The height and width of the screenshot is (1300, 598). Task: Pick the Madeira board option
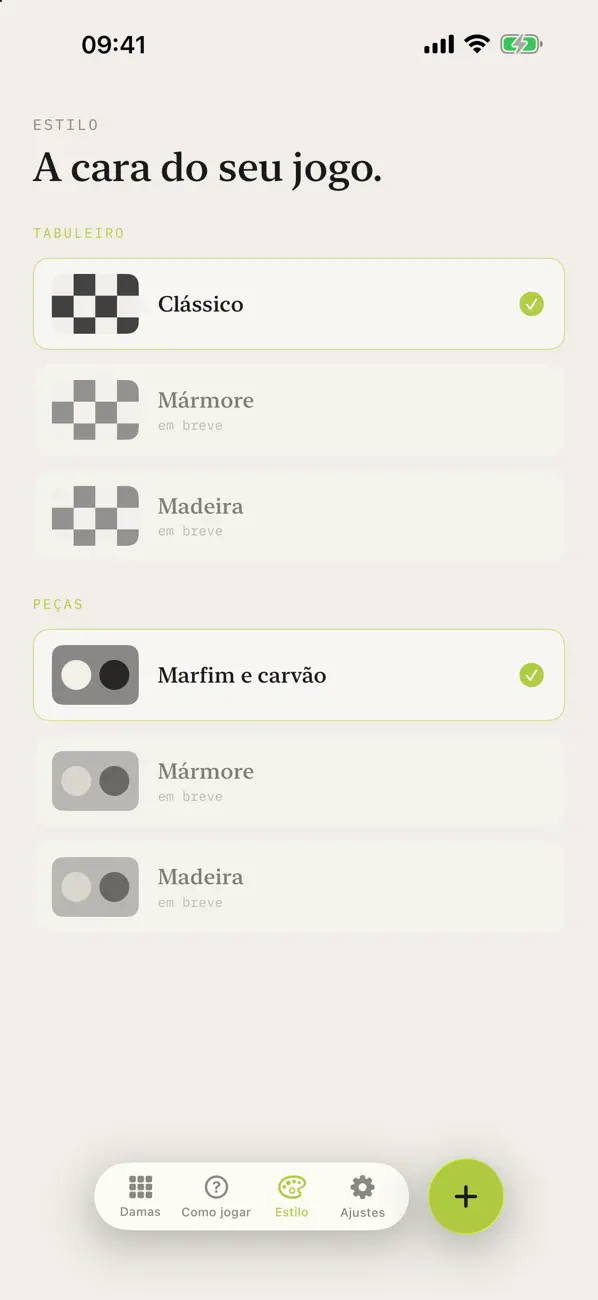coord(299,516)
